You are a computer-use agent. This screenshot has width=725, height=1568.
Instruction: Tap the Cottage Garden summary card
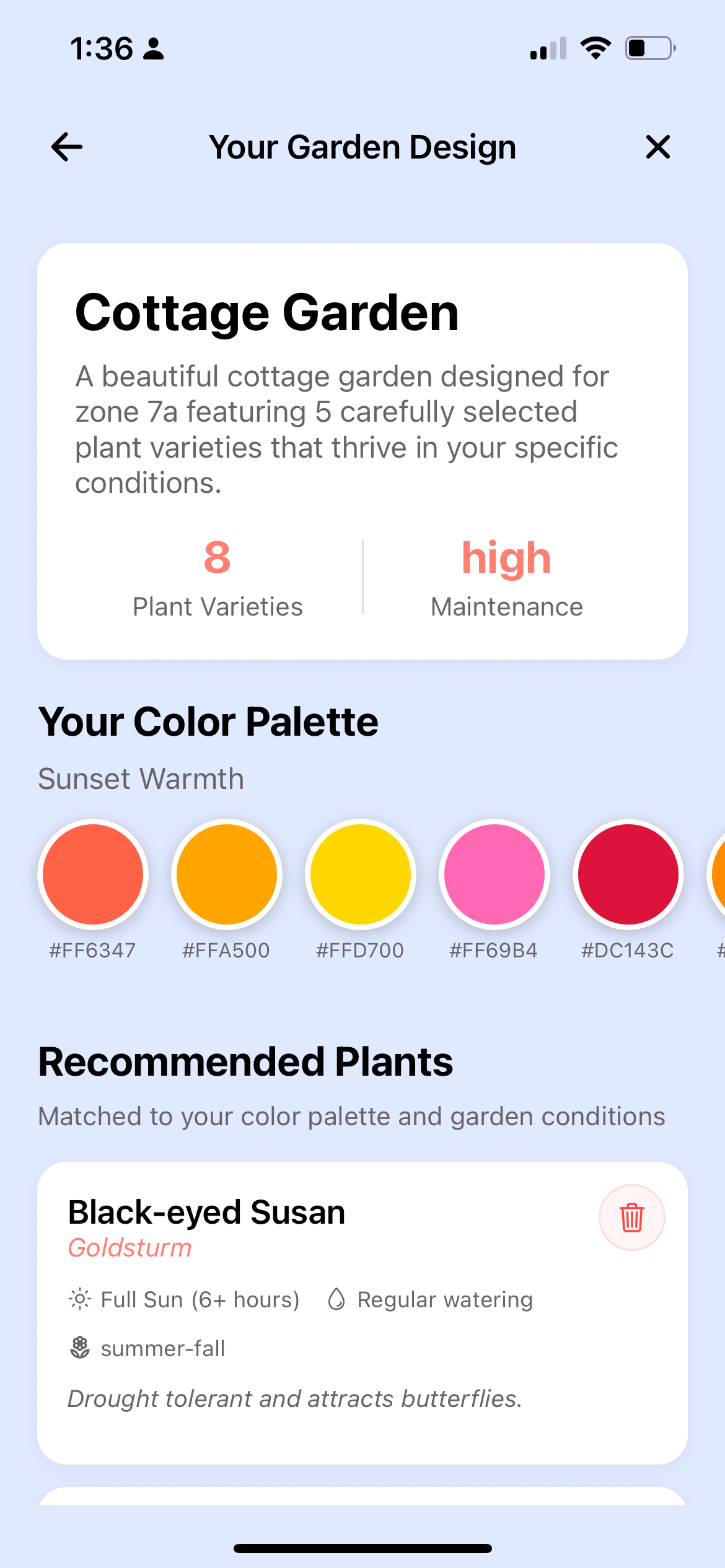tap(362, 446)
